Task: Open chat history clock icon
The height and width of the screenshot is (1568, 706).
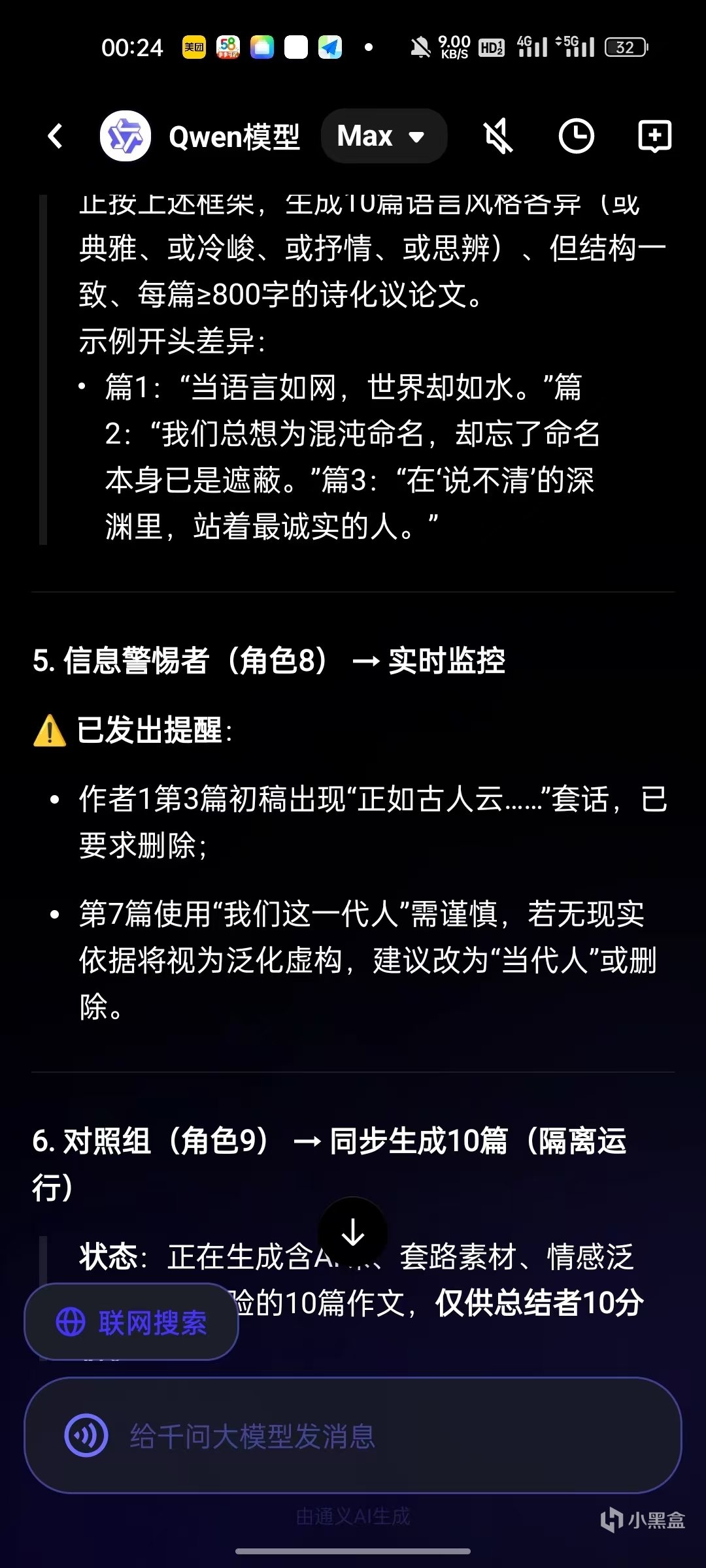Action: point(576,137)
